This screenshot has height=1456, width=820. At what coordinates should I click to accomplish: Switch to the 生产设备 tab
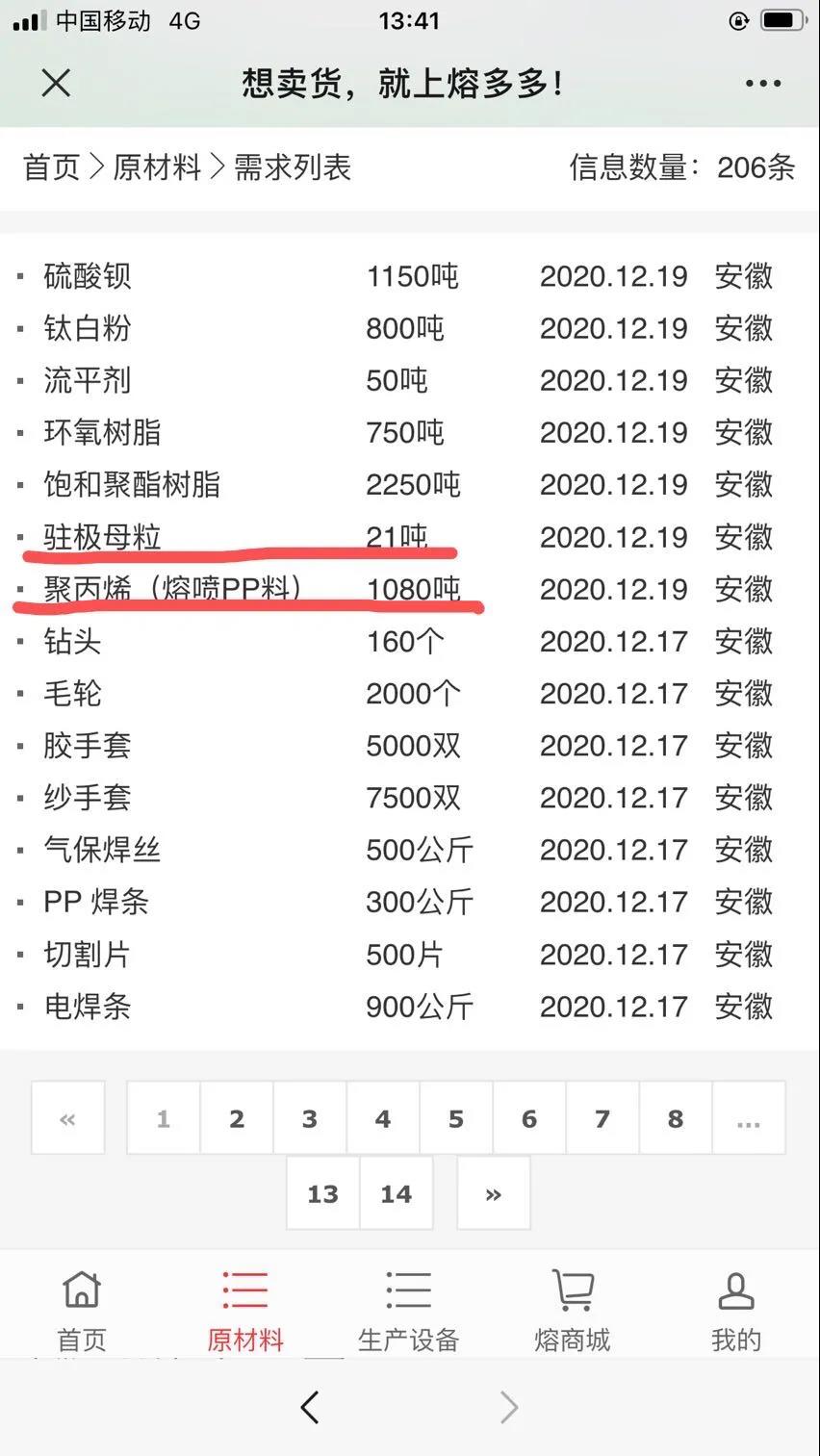pos(409,1311)
